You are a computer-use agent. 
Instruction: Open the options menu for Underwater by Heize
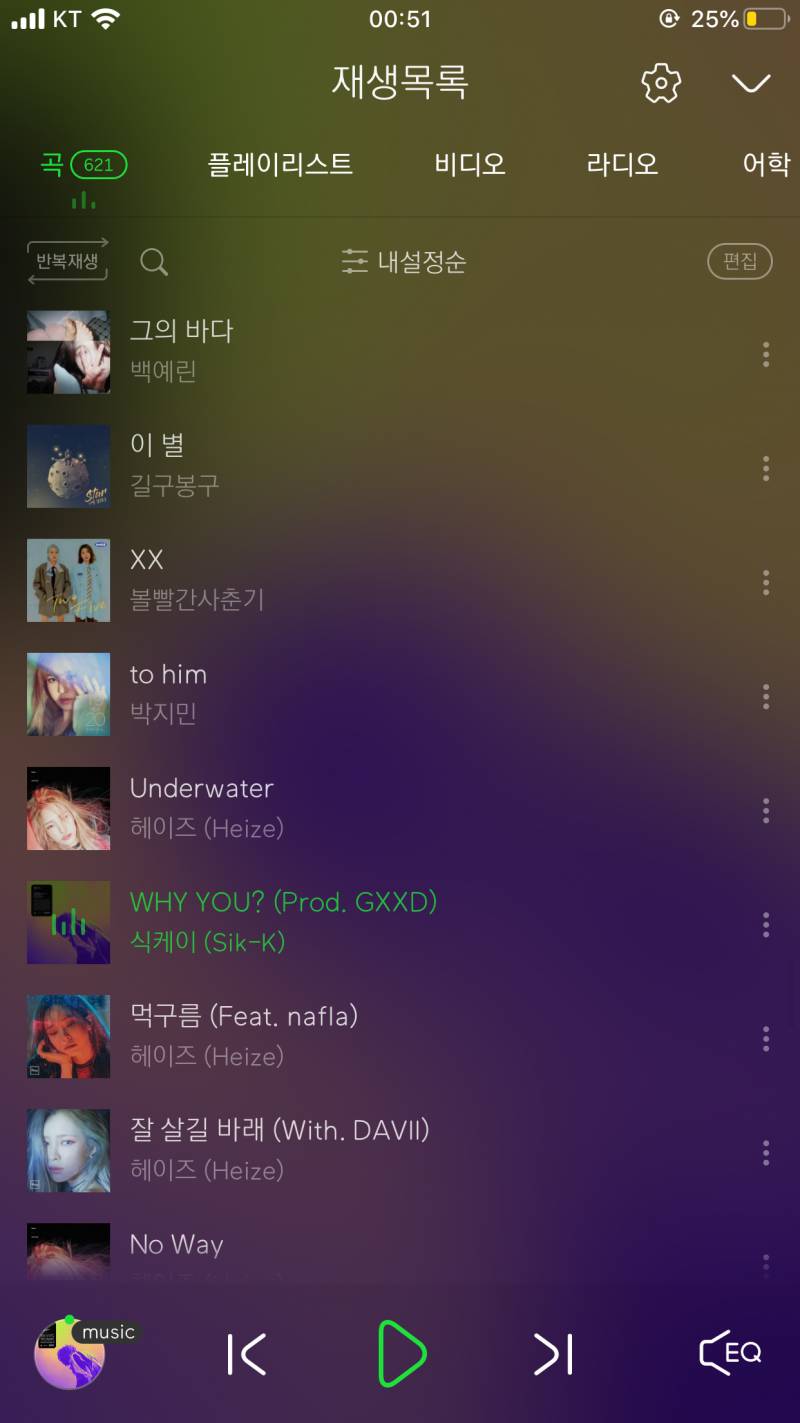click(x=765, y=812)
